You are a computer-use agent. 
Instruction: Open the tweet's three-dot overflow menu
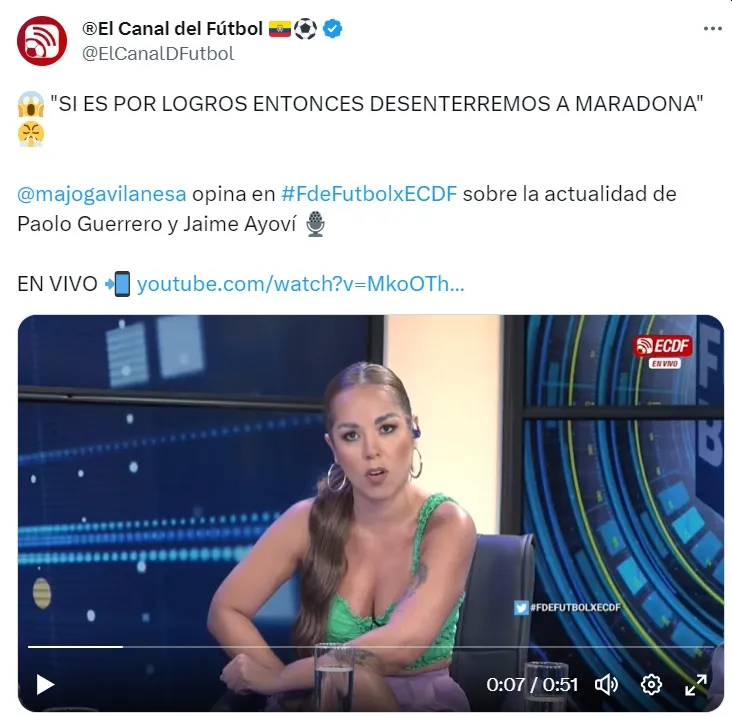point(712,29)
